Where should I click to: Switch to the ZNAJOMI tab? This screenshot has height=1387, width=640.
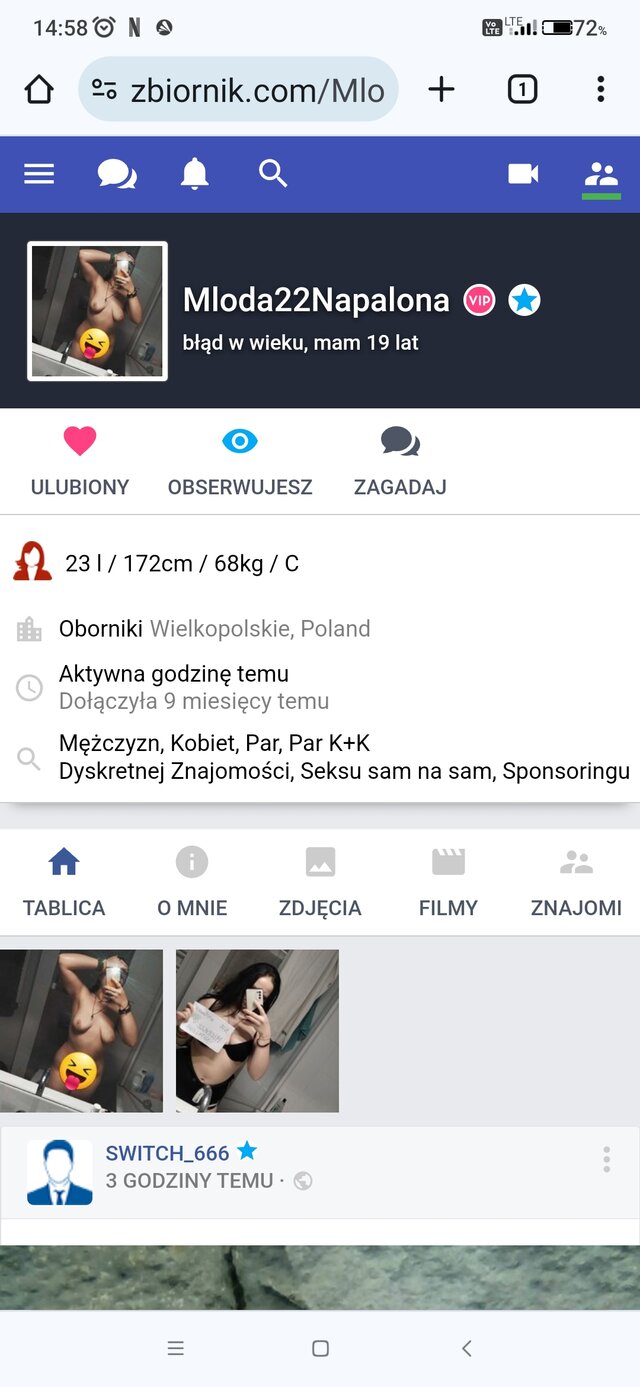(x=576, y=882)
